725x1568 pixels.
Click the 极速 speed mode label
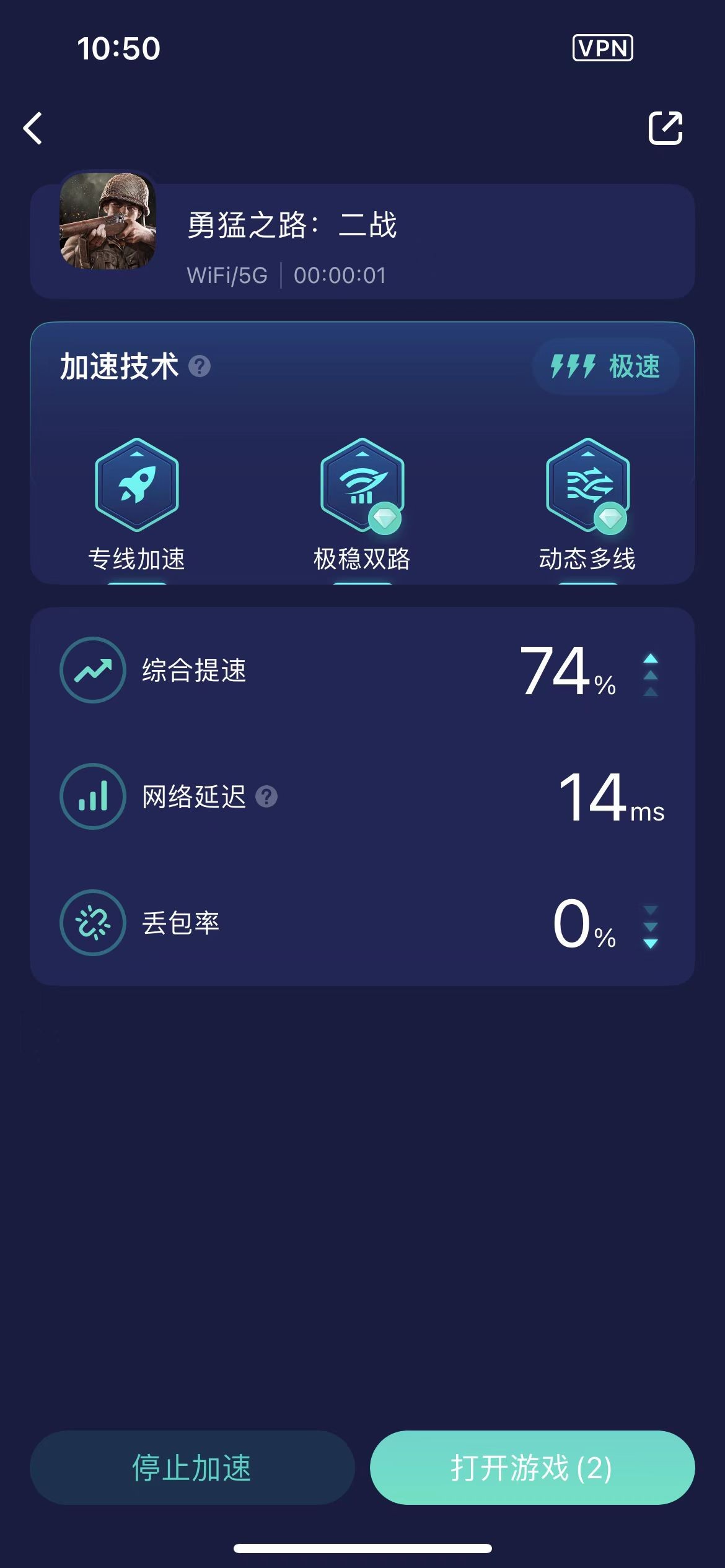click(633, 367)
